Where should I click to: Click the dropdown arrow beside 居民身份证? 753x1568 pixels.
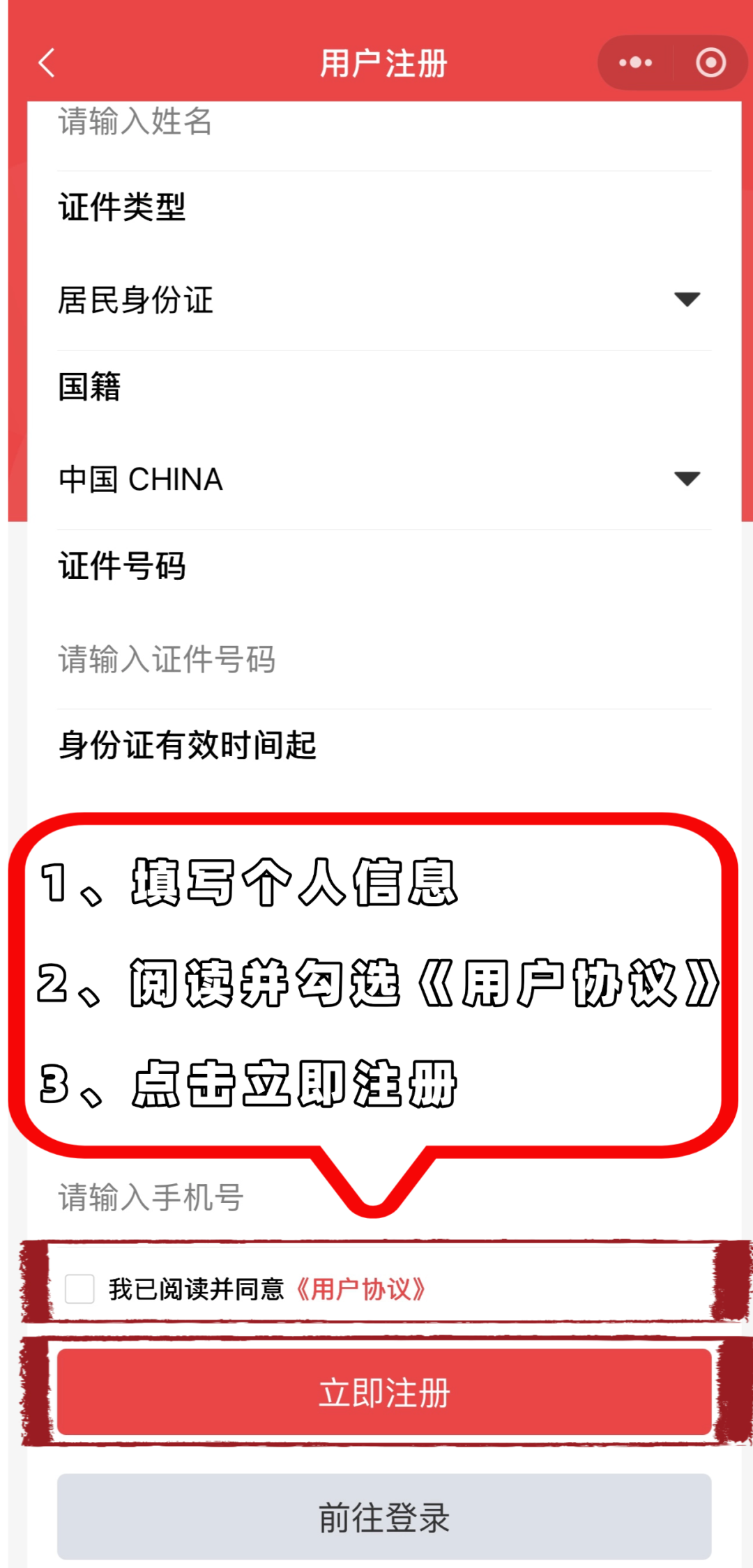tap(687, 300)
